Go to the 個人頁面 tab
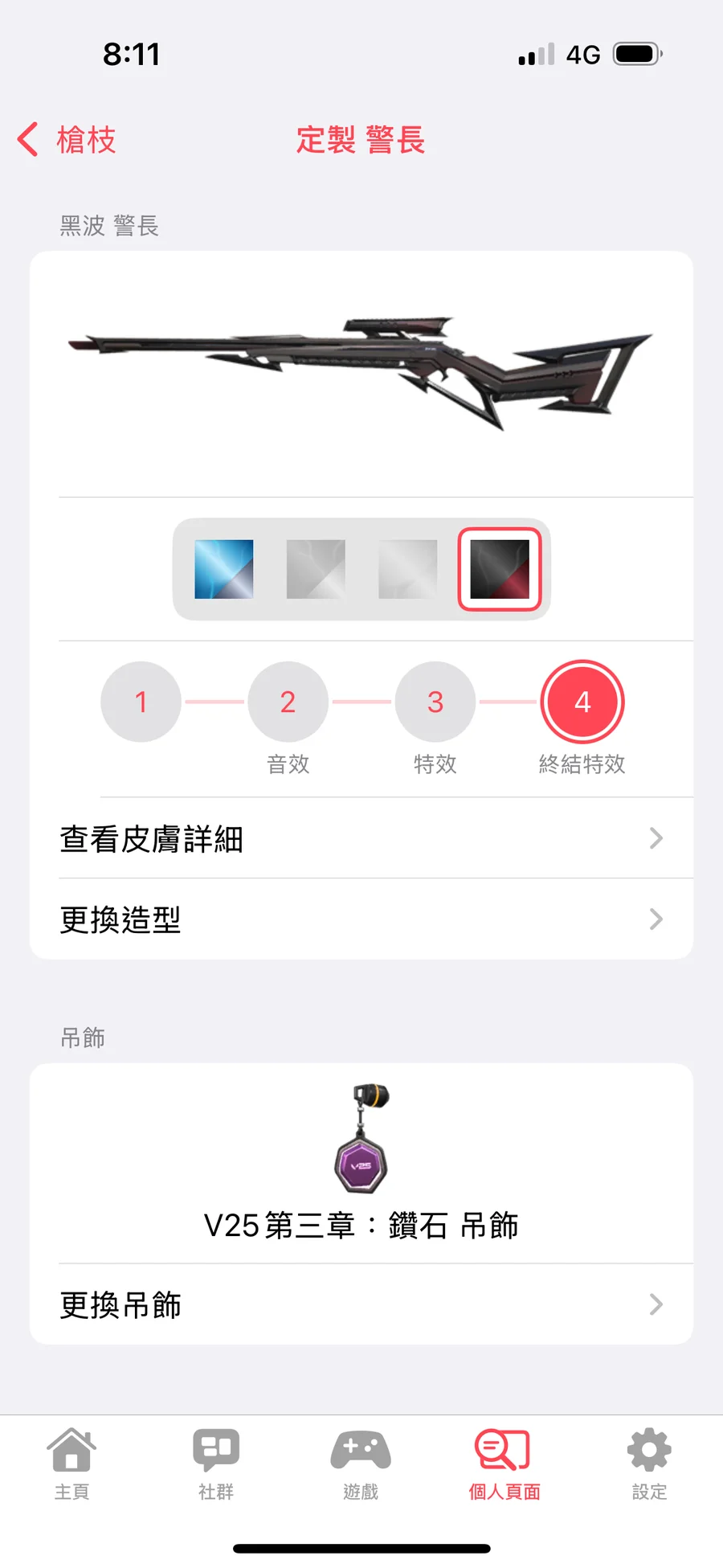 coord(504,1464)
